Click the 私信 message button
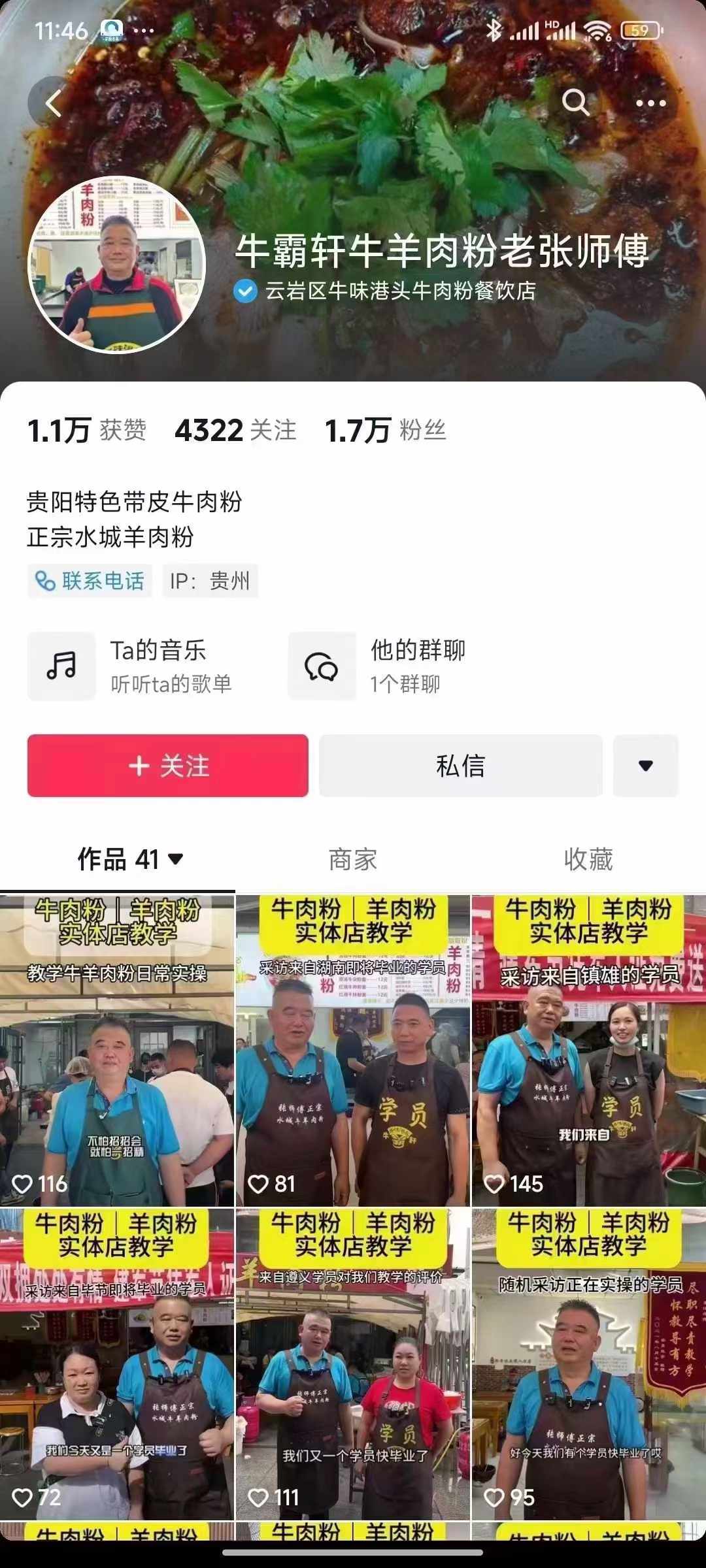The width and height of the screenshot is (706, 1568). [460, 766]
